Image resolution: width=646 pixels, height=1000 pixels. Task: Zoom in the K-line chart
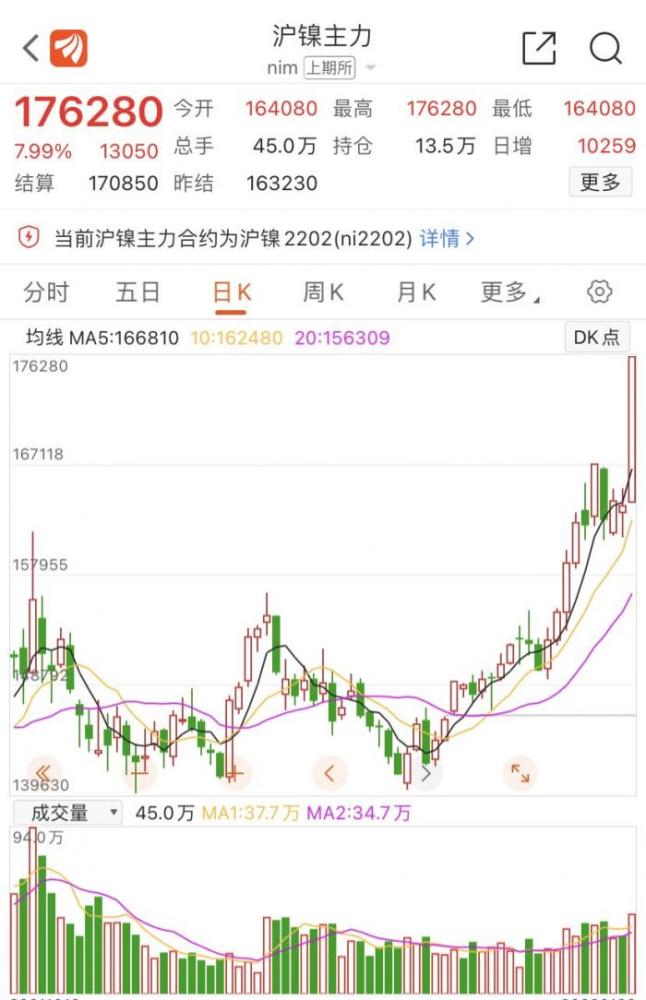235,773
